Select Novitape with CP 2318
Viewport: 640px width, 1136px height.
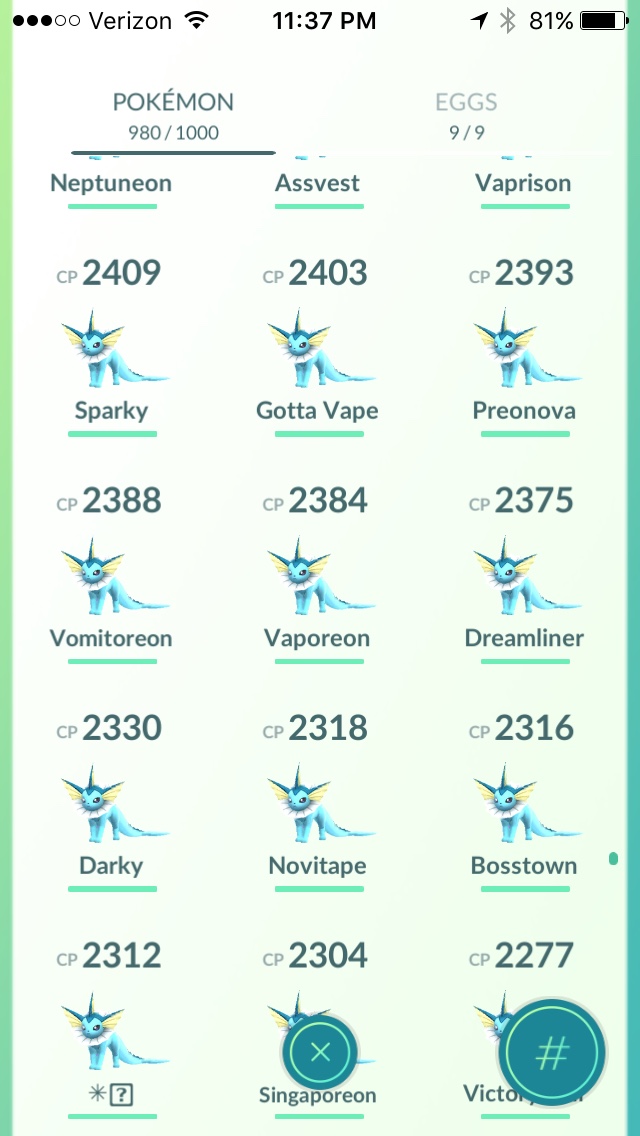(317, 803)
